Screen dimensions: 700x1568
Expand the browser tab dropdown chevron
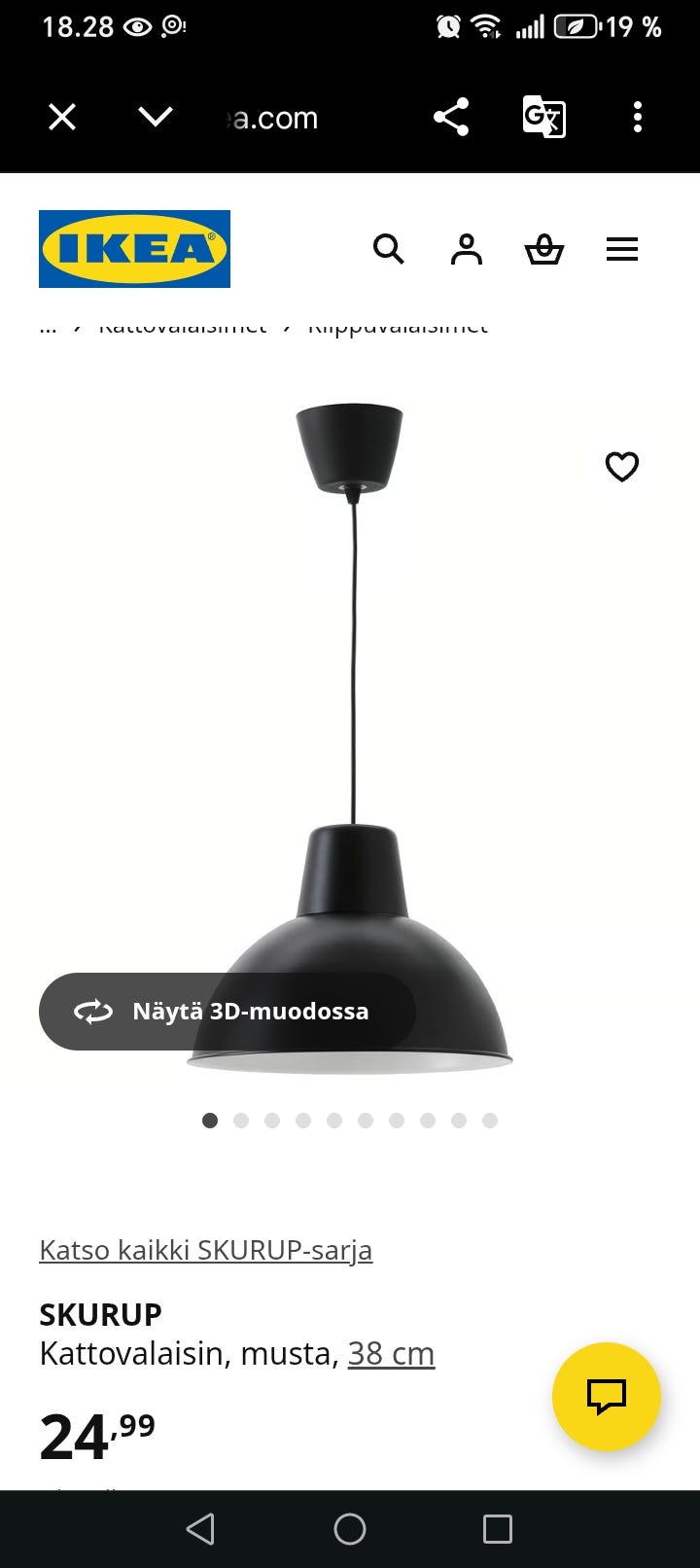pyautogui.click(x=156, y=118)
